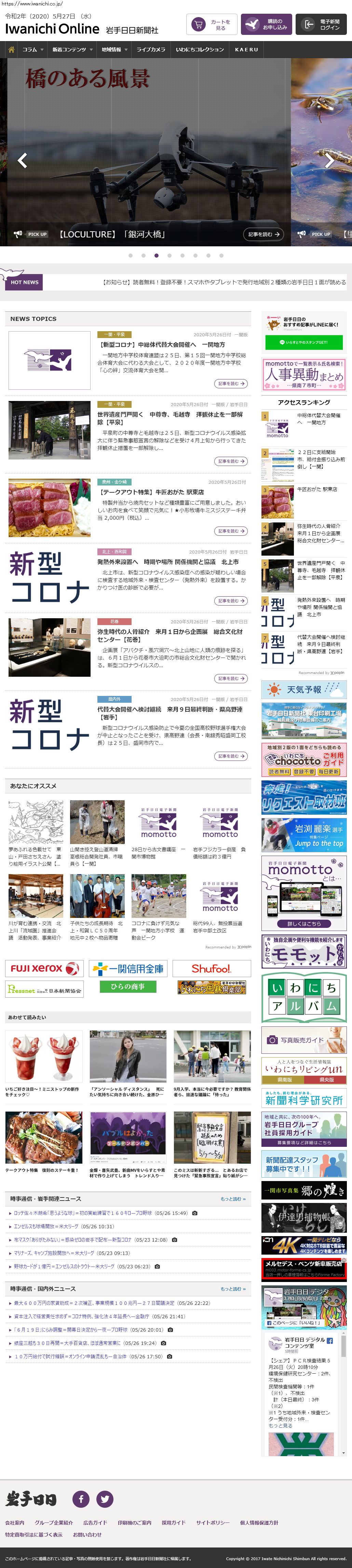
Task: Open the FUJI XEROX sponsor banner
Action: click(44, 969)
